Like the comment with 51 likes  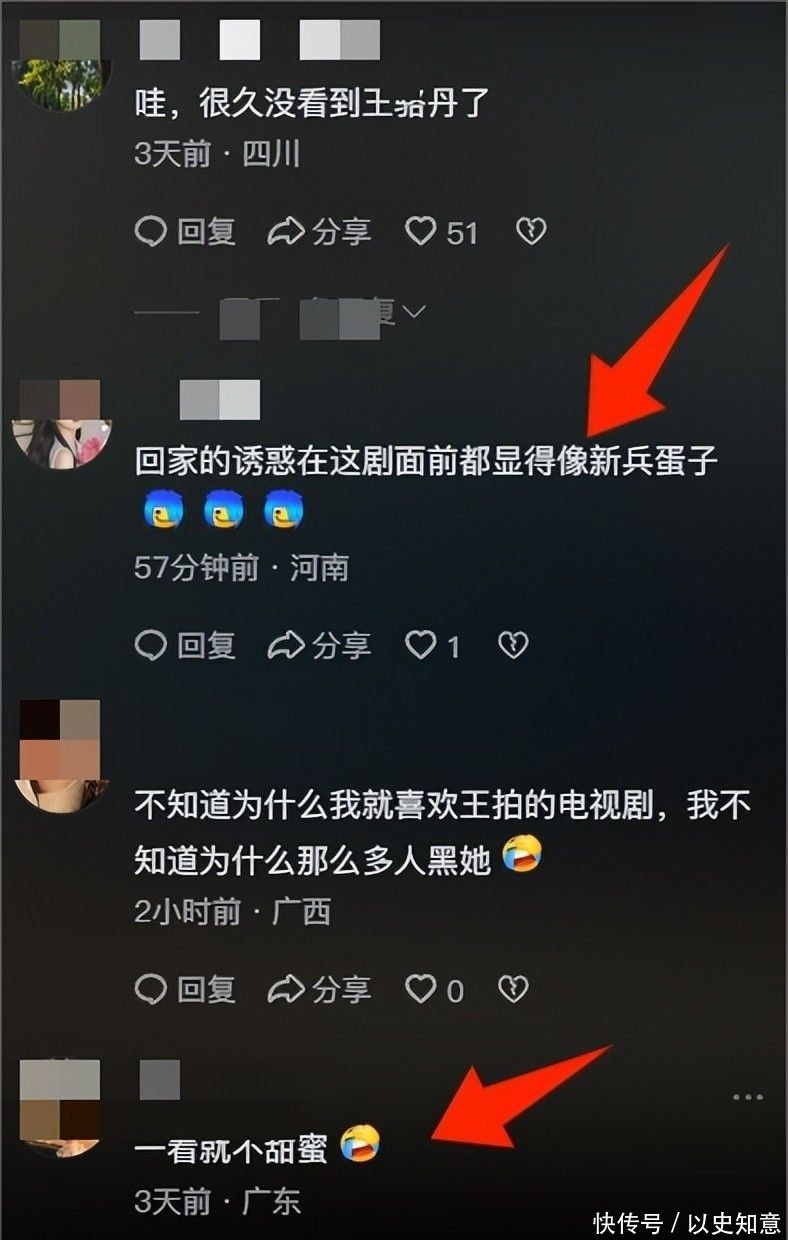tap(421, 232)
